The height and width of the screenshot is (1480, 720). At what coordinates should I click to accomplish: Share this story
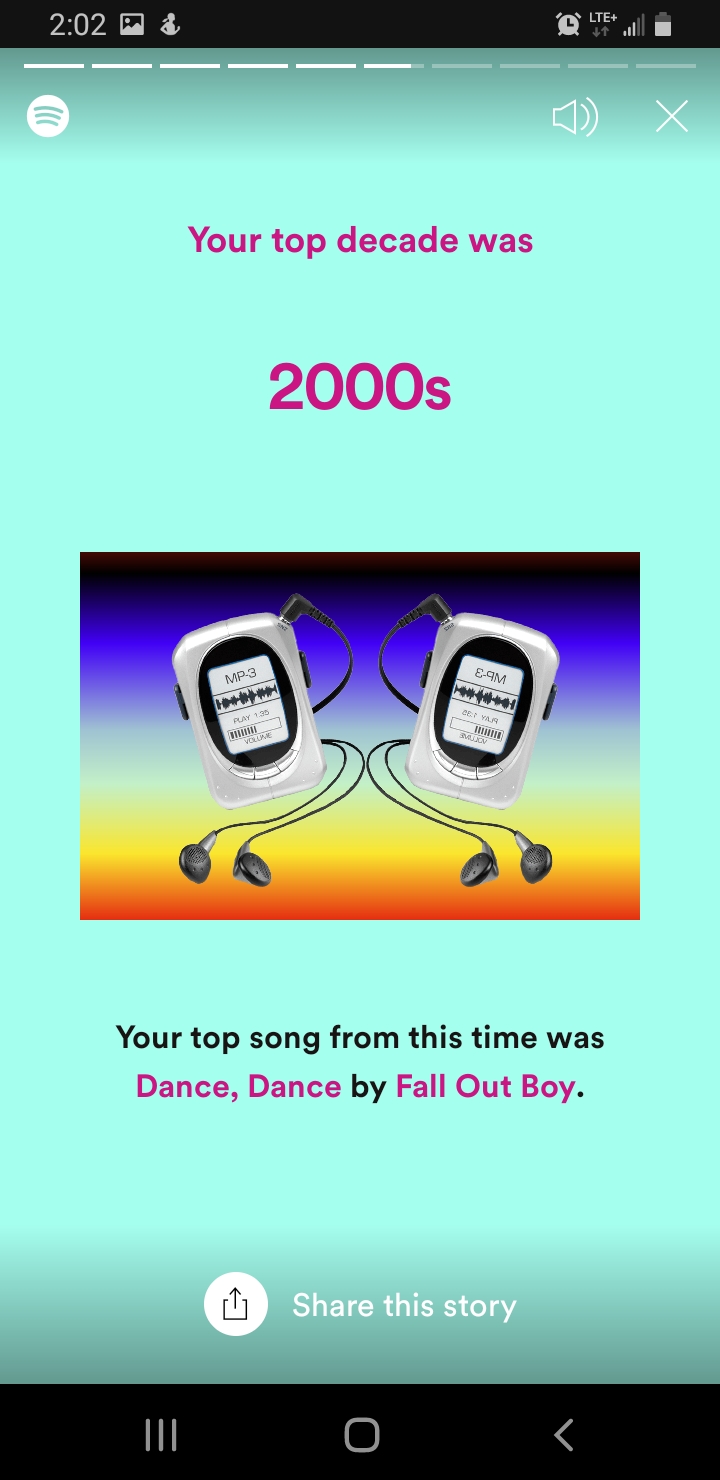click(361, 1304)
